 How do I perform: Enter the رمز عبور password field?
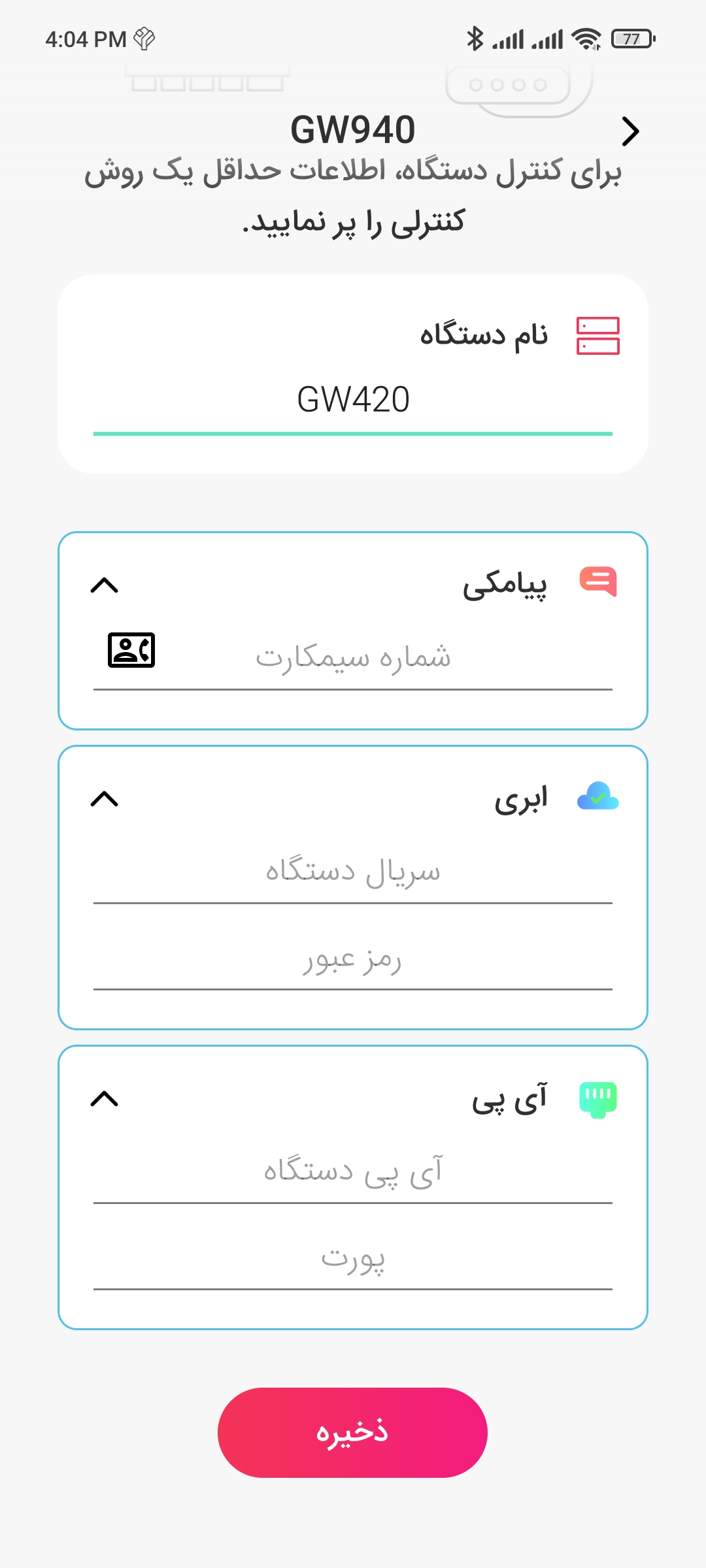(x=353, y=959)
